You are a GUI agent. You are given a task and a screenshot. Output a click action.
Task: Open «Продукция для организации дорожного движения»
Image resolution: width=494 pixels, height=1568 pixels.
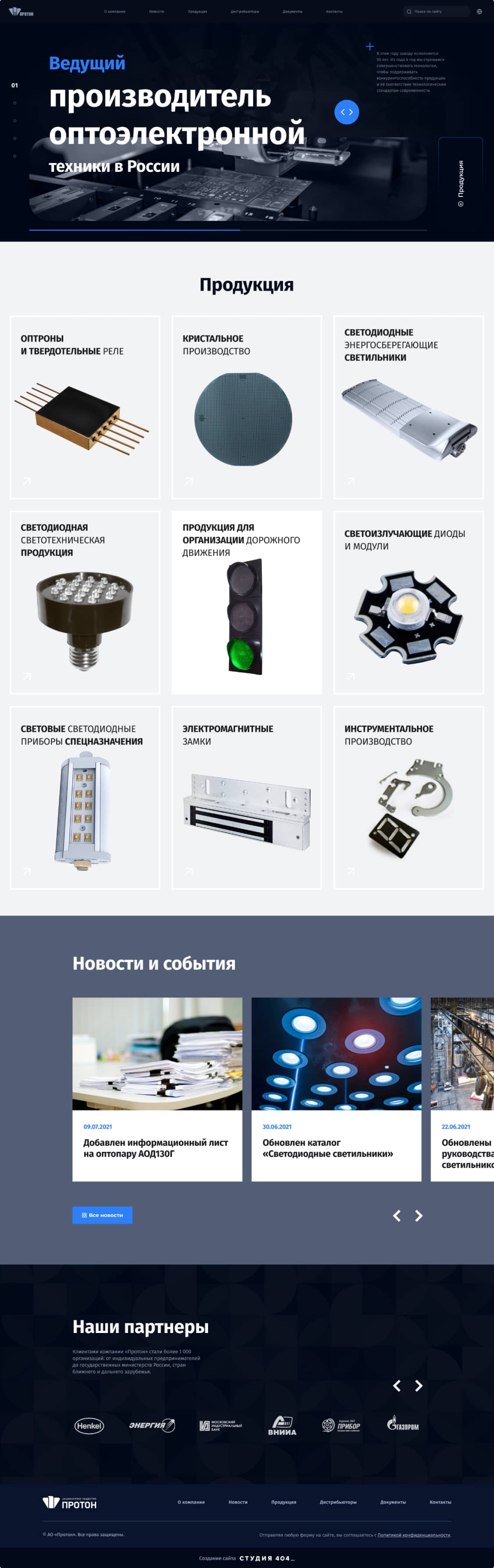[x=246, y=602]
